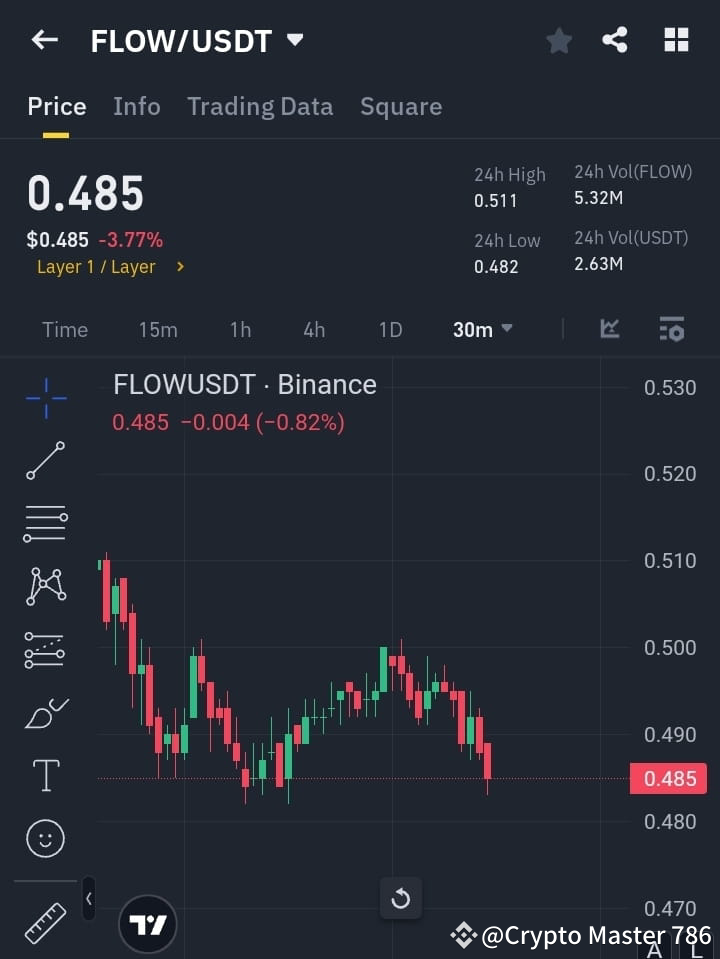The height and width of the screenshot is (959, 720).
Task: Reset the chart view with refresh button
Action: [x=400, y=898]
